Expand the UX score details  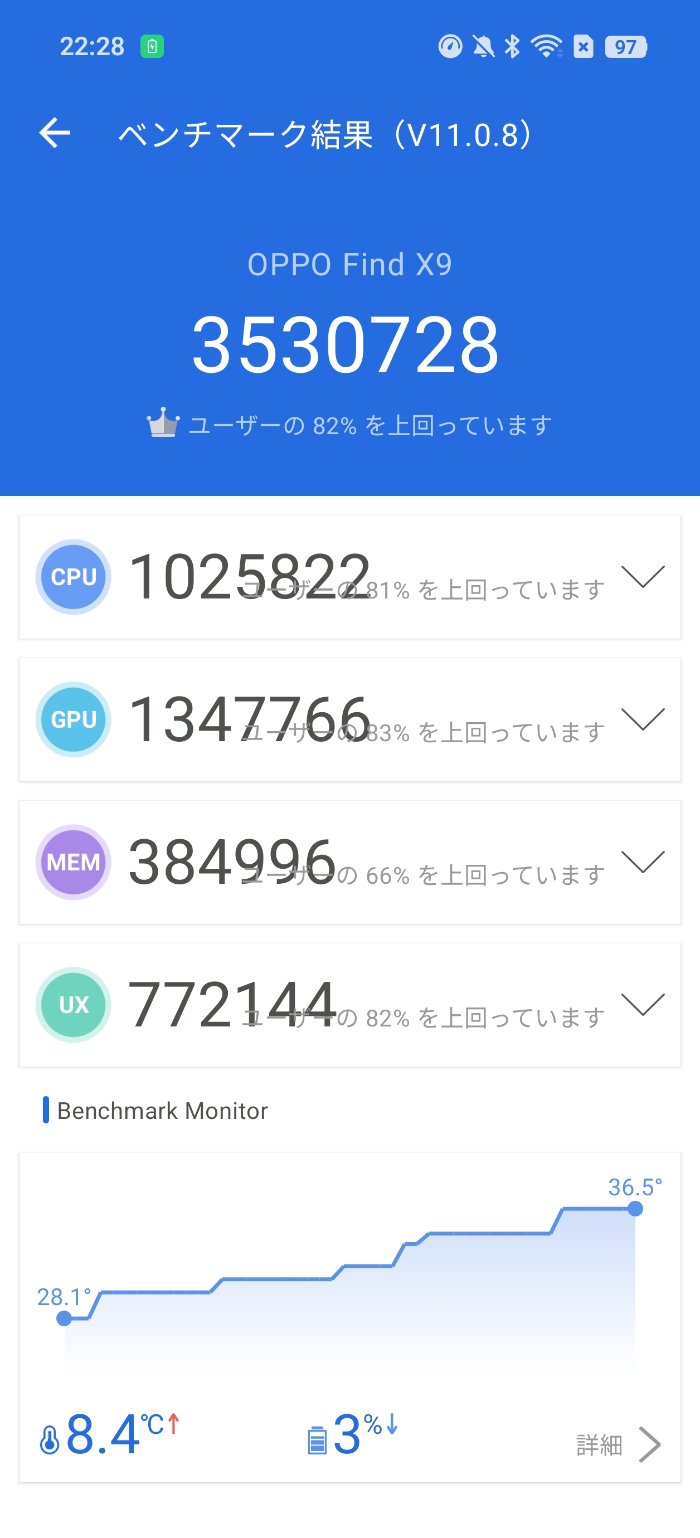pos(642,1004)
